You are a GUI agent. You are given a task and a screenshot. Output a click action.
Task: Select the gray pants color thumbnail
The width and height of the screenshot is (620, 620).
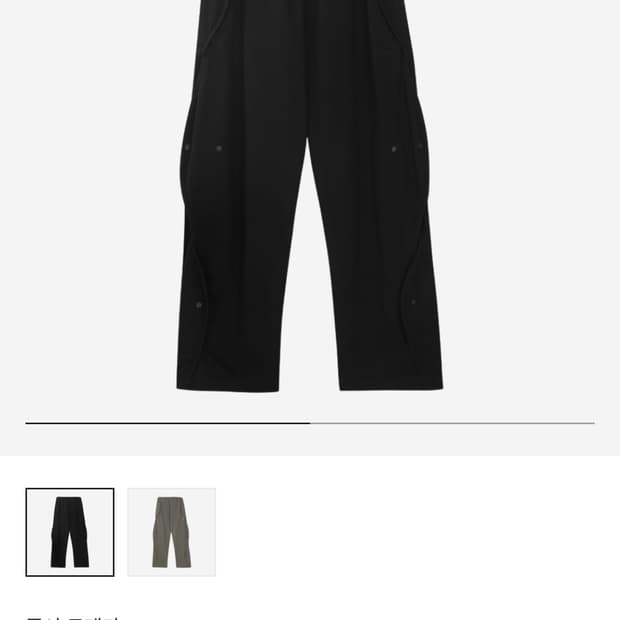coord(171,532)
